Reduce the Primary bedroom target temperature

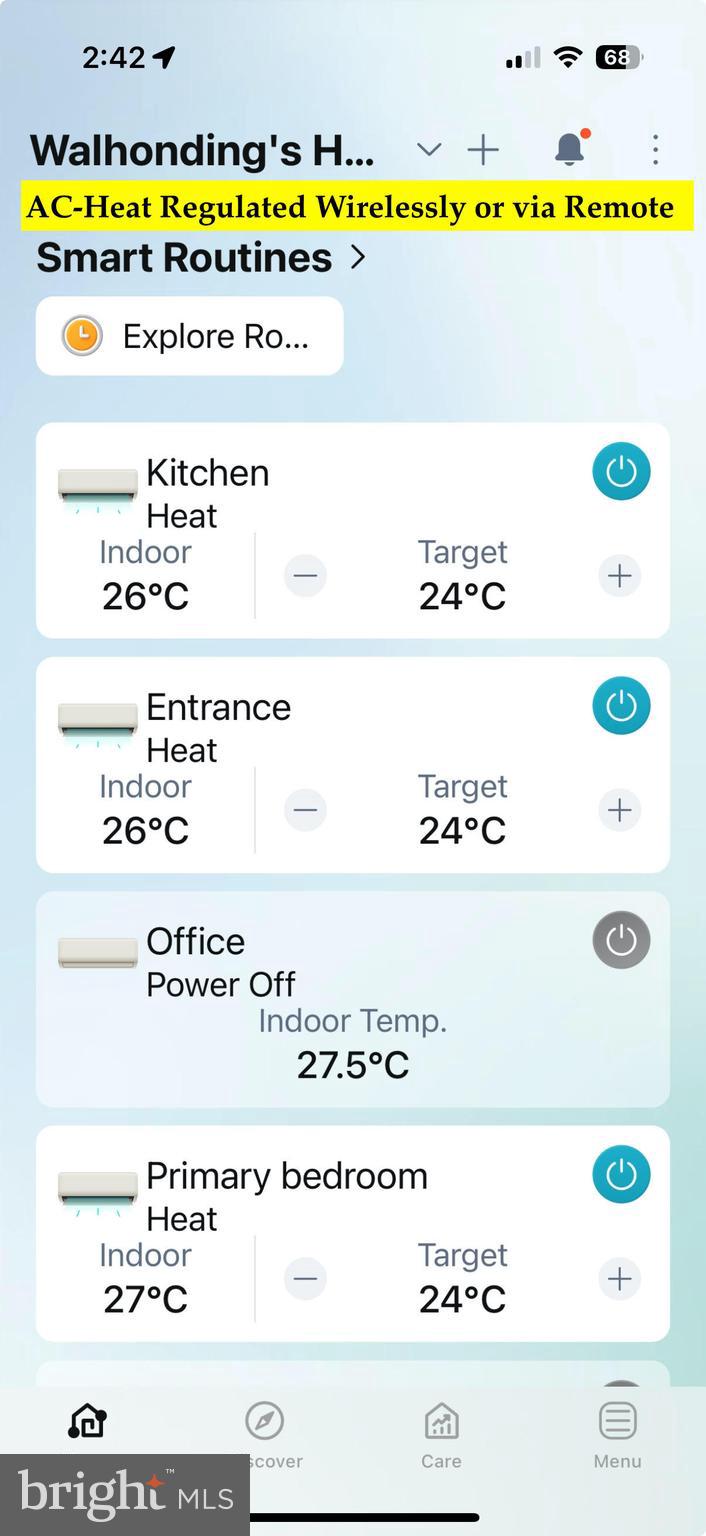[305, 1278]
